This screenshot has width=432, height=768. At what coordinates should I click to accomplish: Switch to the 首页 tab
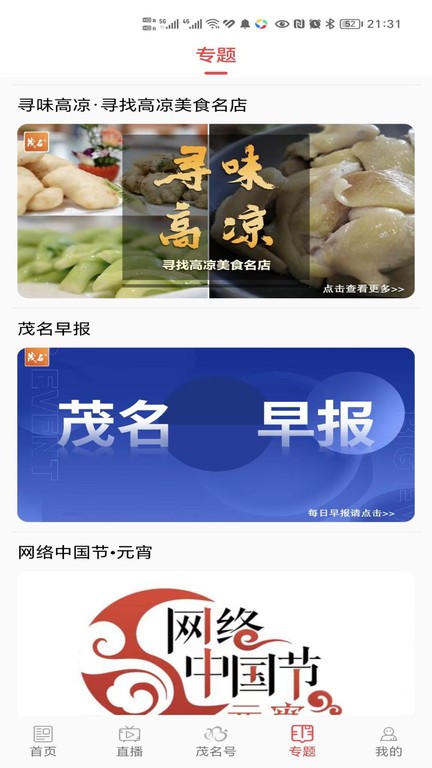click(x=43, y=741)
